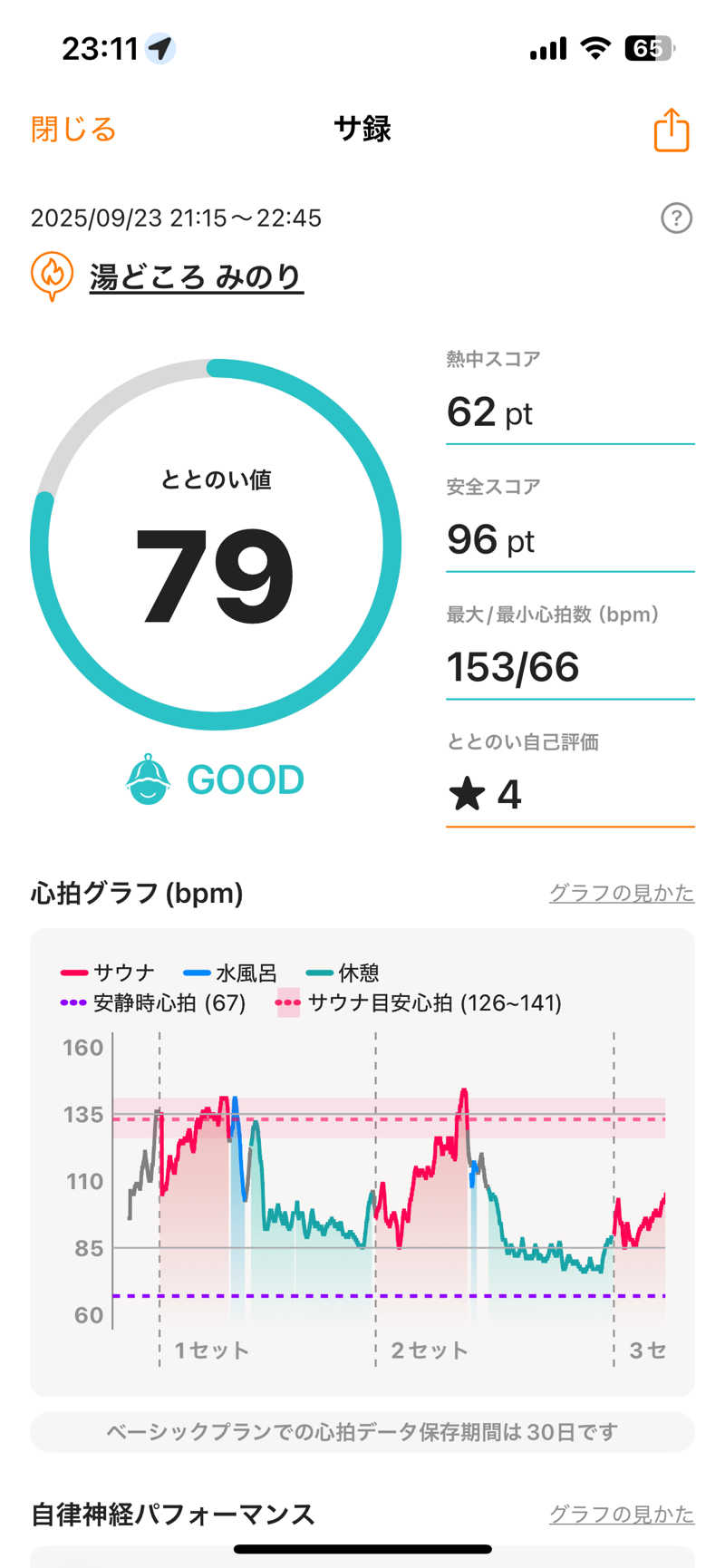The width and height of the screenshot is (725, 1568).
Task: Tap 閉じる to close the record
Action: (x=73, y=130)
